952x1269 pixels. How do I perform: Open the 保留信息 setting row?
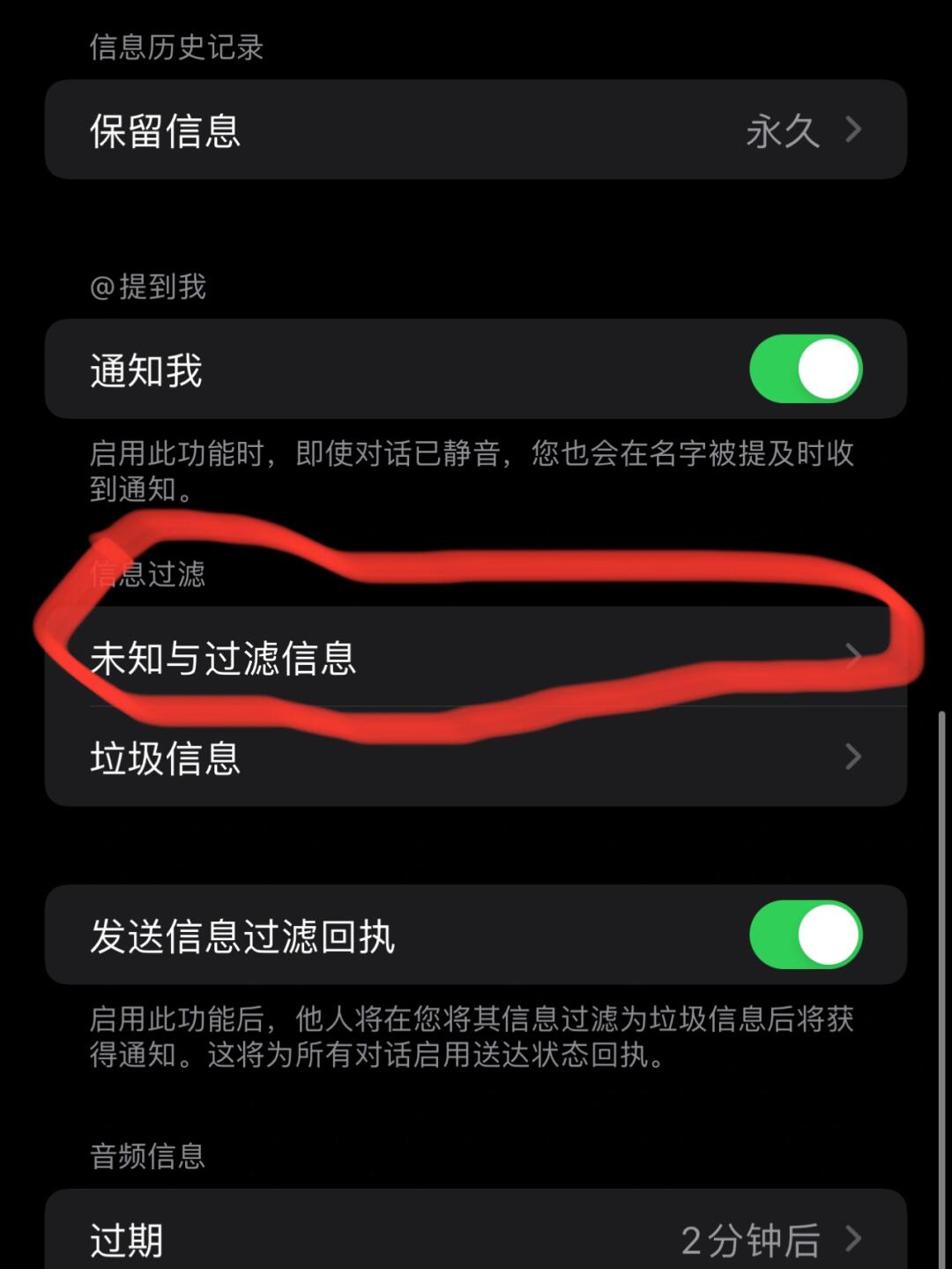pos(476,130)
